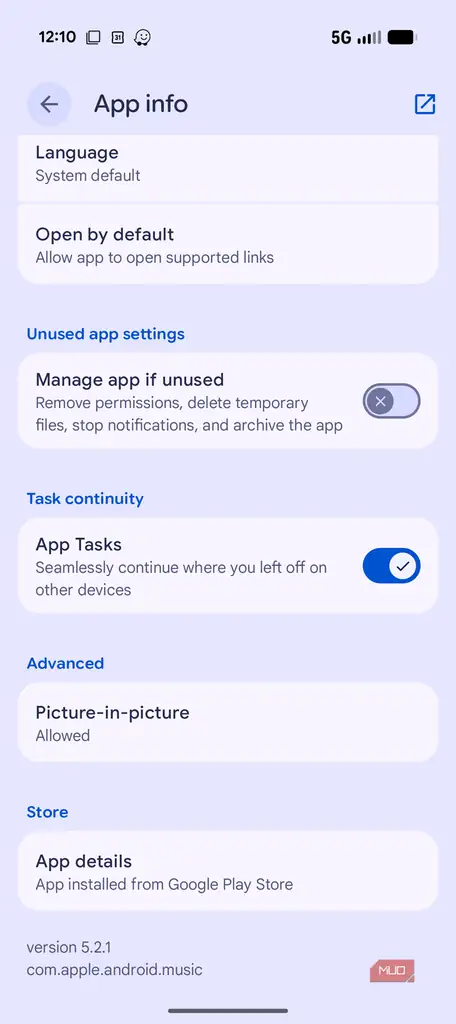Open the app in external view icon
The width and height of the screenshot is (456, 1024).
click(x=425, y=104)
